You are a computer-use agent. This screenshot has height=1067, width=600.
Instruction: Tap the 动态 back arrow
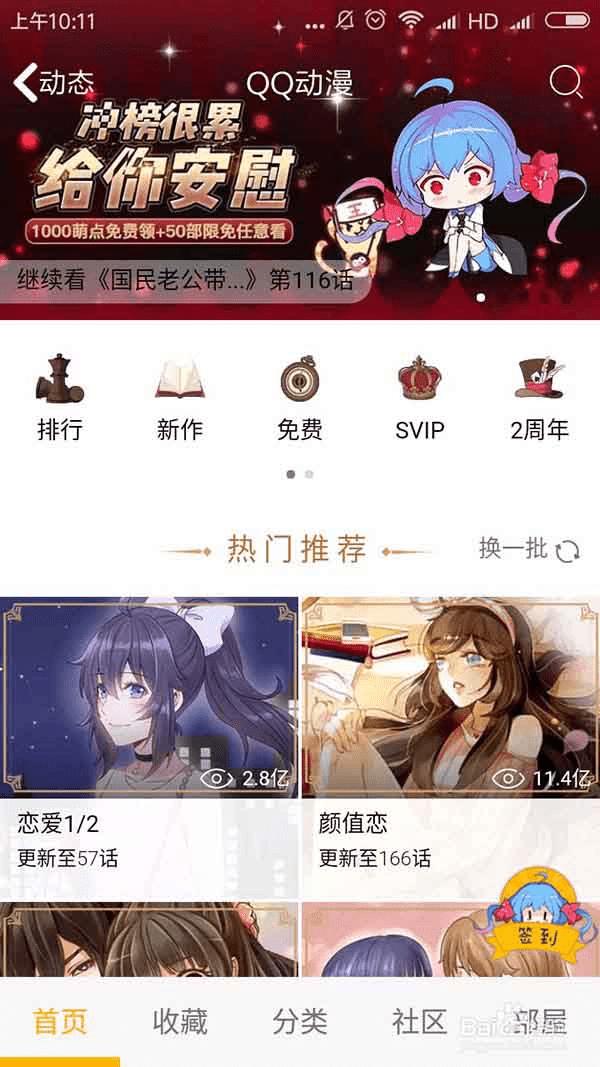click(27, 83)
